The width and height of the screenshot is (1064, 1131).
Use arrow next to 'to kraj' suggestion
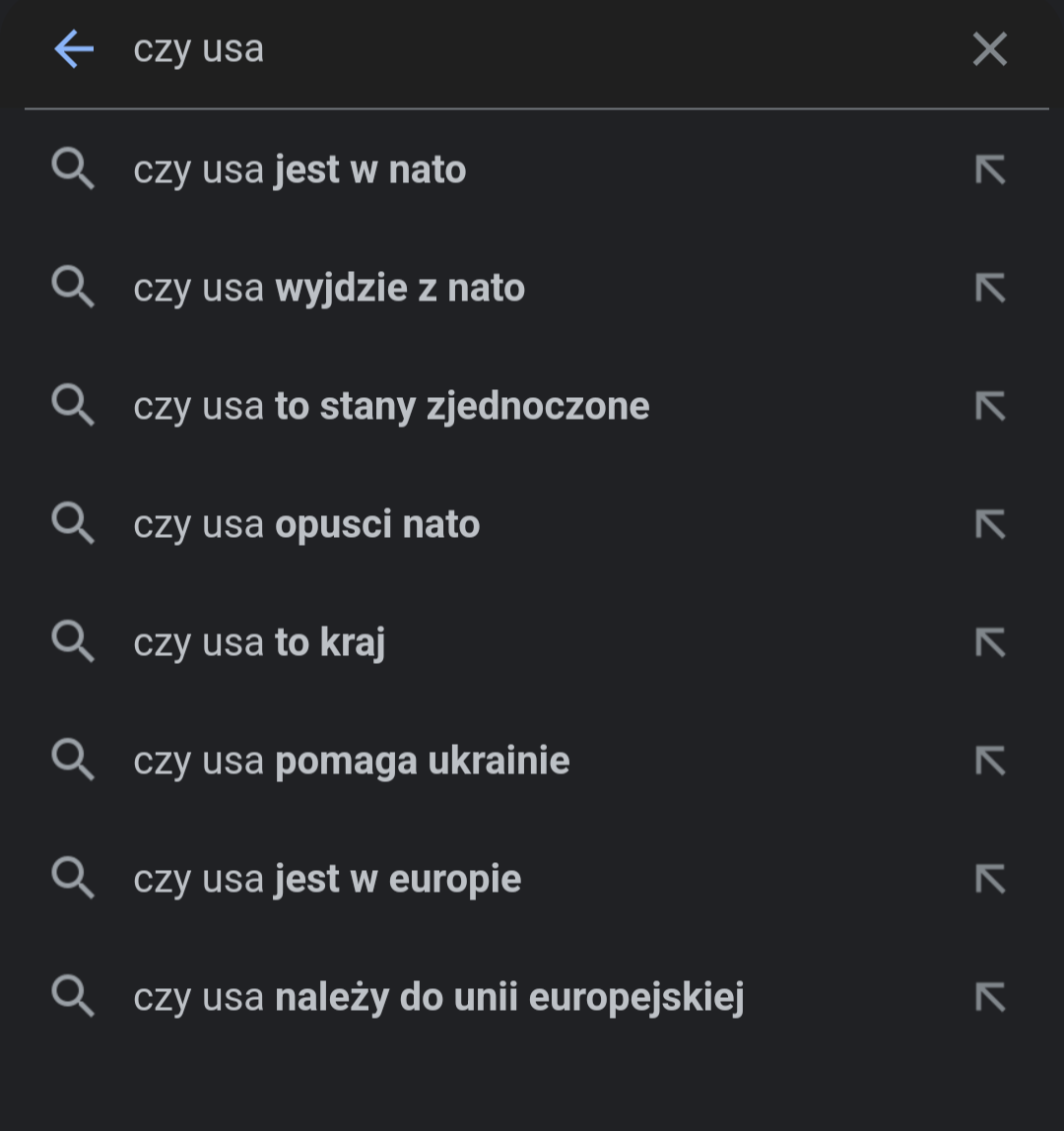point(989,643)
